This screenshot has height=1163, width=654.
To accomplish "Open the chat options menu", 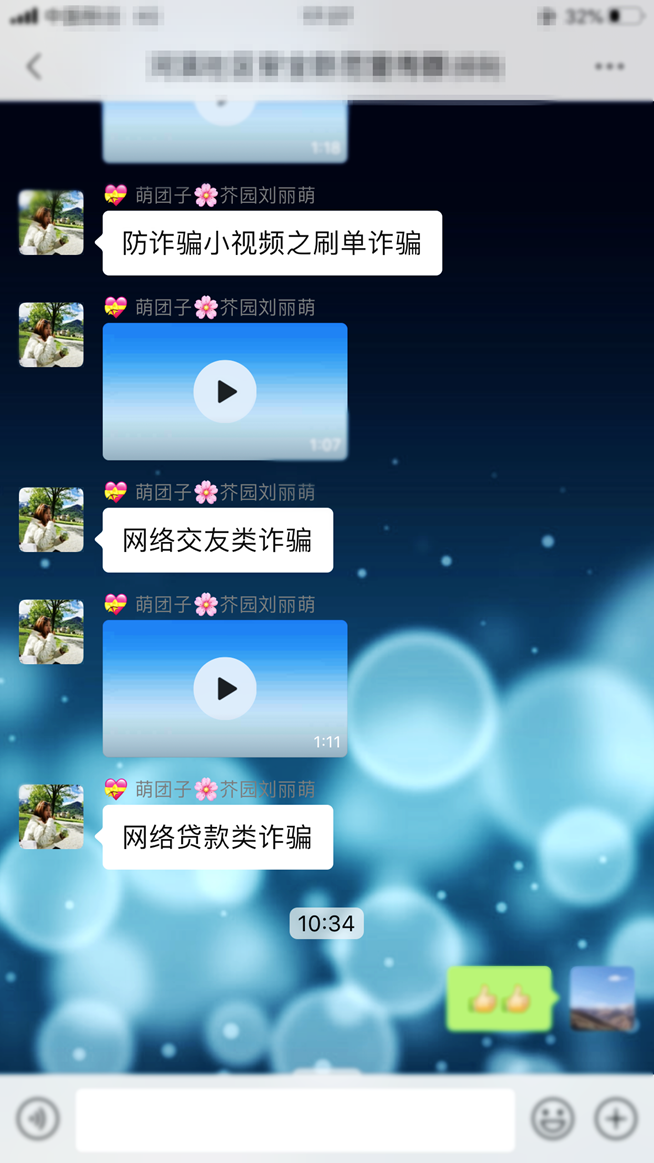I will [609, 66].
